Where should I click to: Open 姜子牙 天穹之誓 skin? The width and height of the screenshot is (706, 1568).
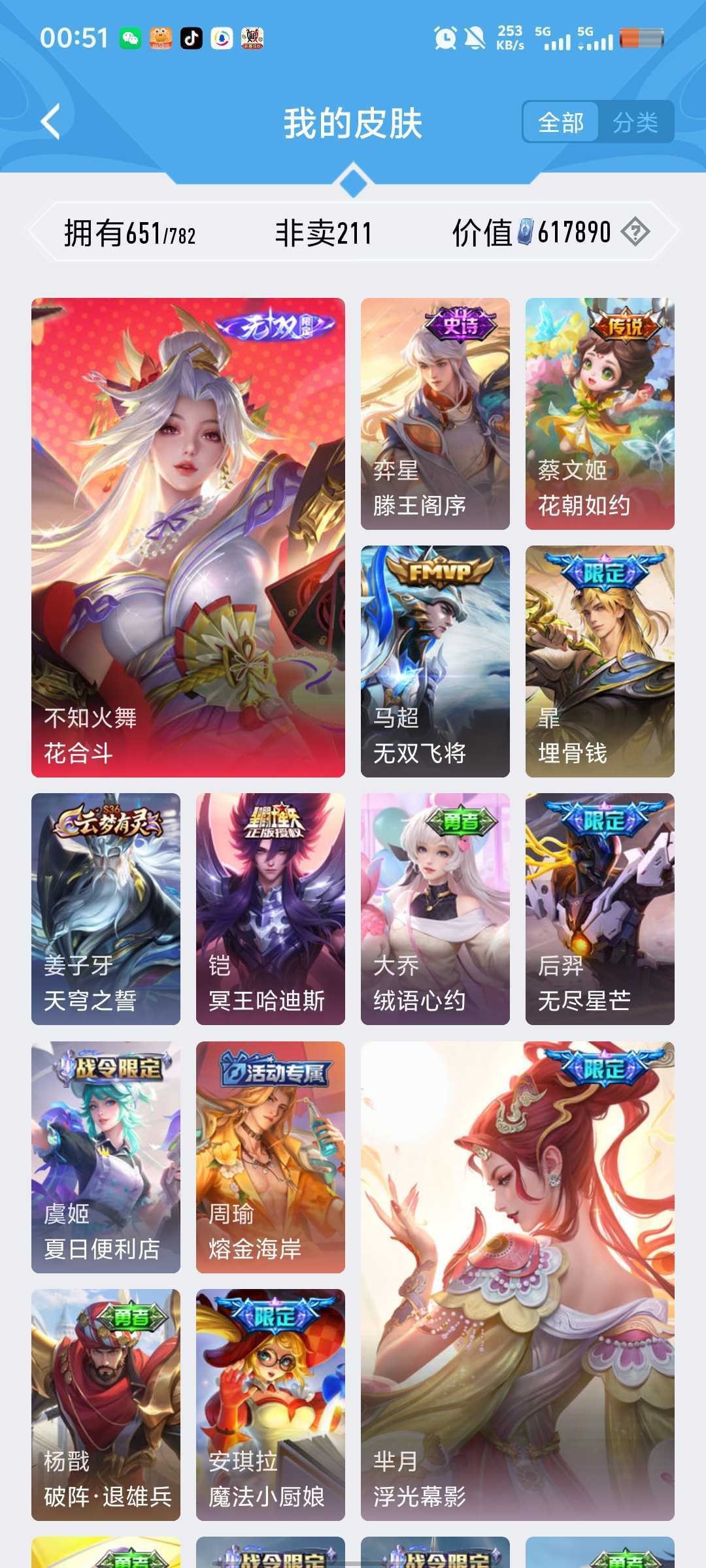[106, 909]
